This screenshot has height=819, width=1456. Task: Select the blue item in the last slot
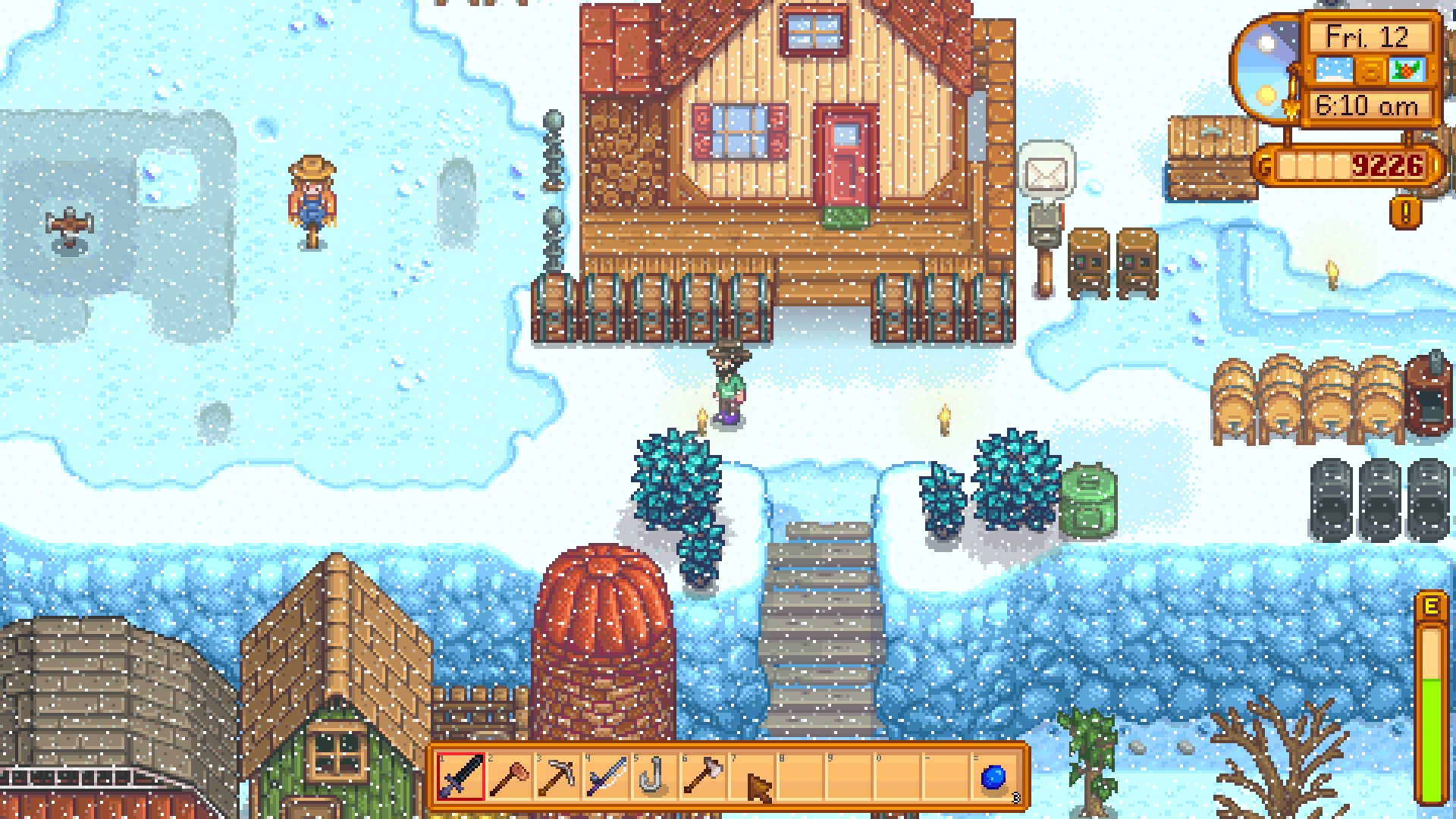pyautogui.click(x=993, y=777)
